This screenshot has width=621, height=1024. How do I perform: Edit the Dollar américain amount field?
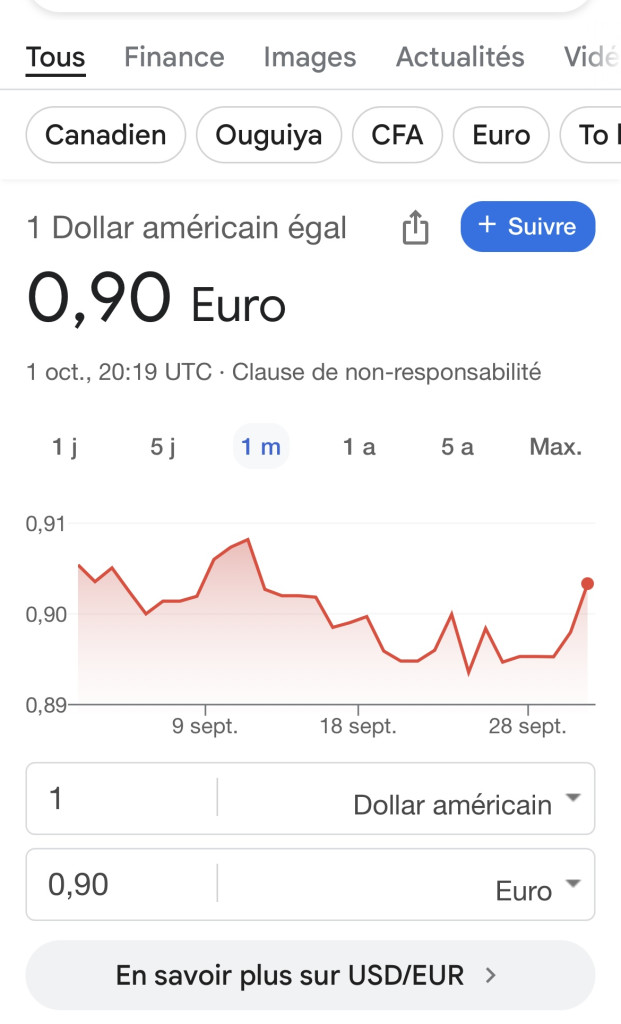[x=121, y=798]
